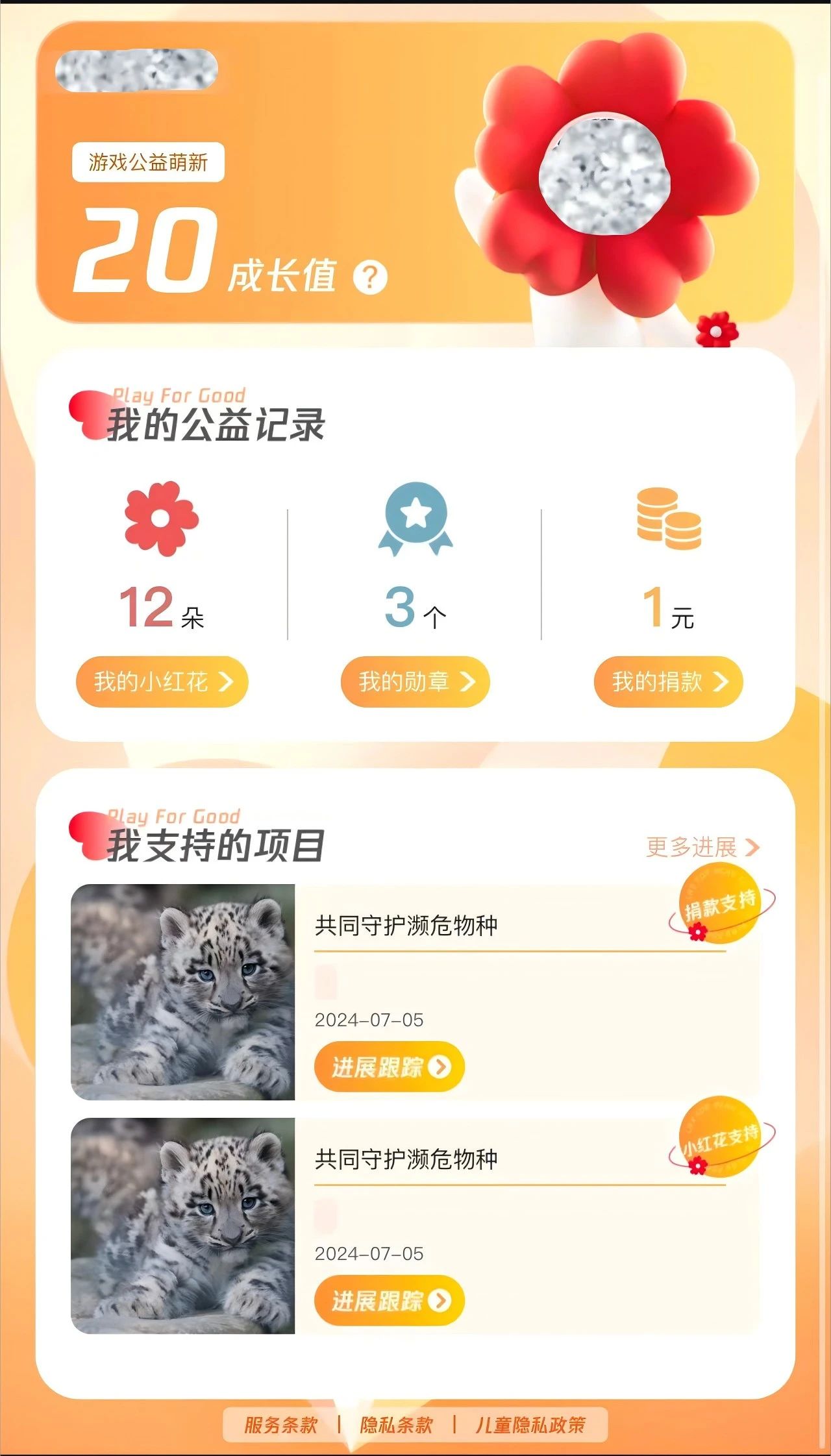The width and height of the screenshot is (831, 1456).
Task: View the 儿童隐私政策 link
Action: [530, 1425]
